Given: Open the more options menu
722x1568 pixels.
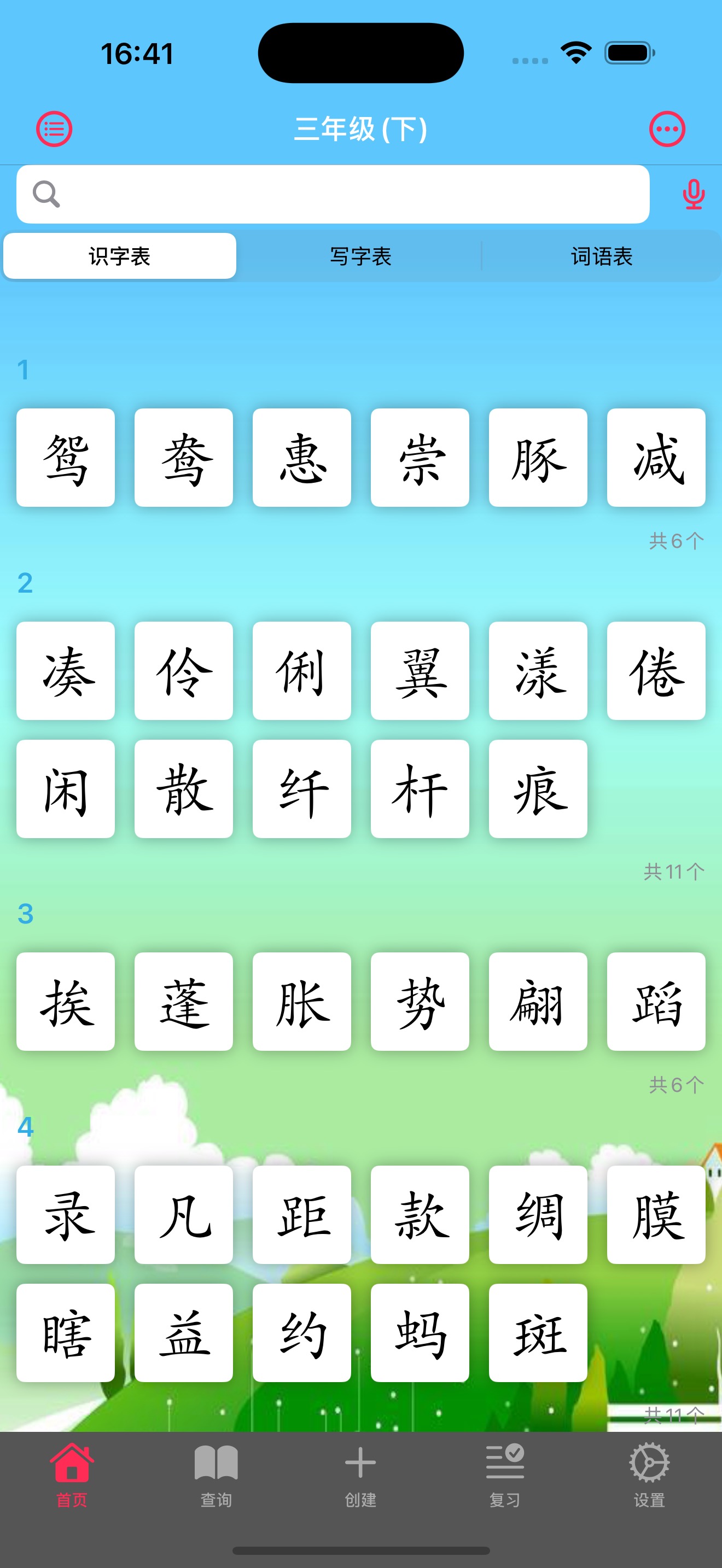Looking at the screenshot, I should [x=667, y=129].
